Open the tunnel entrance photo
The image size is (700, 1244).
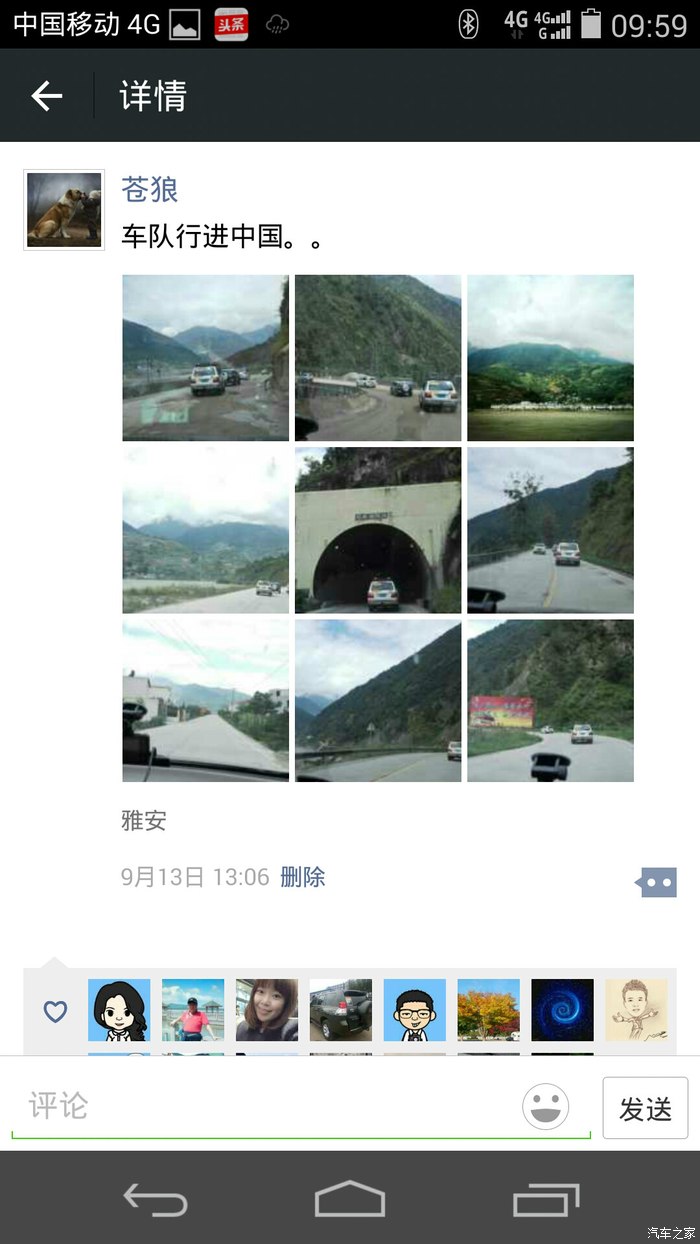point(378,530)
